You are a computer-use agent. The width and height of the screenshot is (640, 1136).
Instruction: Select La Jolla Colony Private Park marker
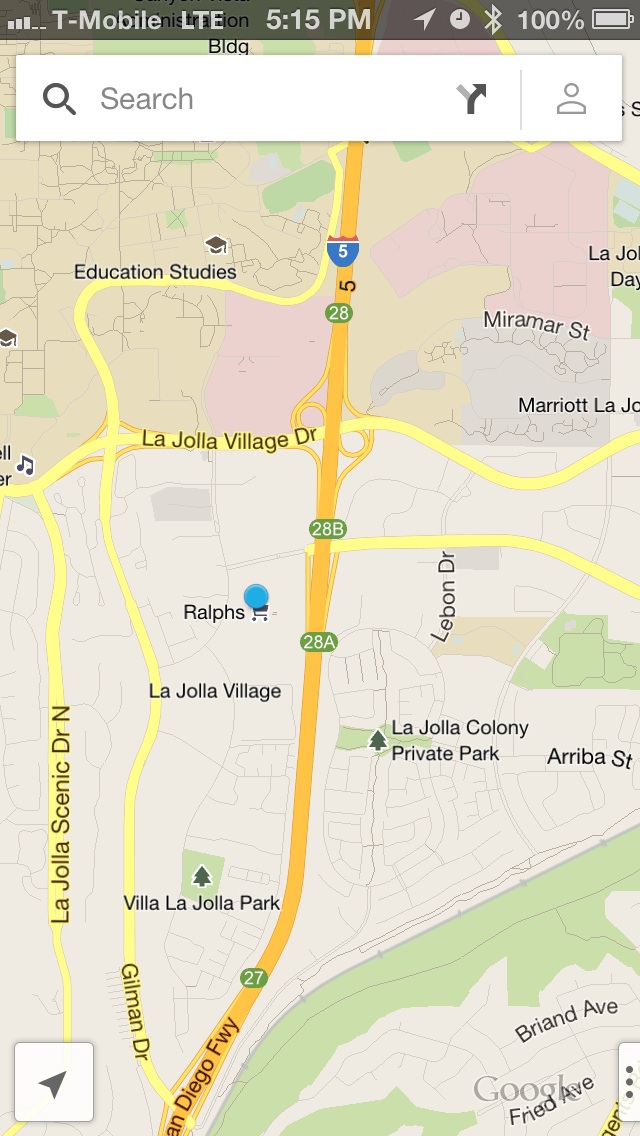click(x=377, y=740)
